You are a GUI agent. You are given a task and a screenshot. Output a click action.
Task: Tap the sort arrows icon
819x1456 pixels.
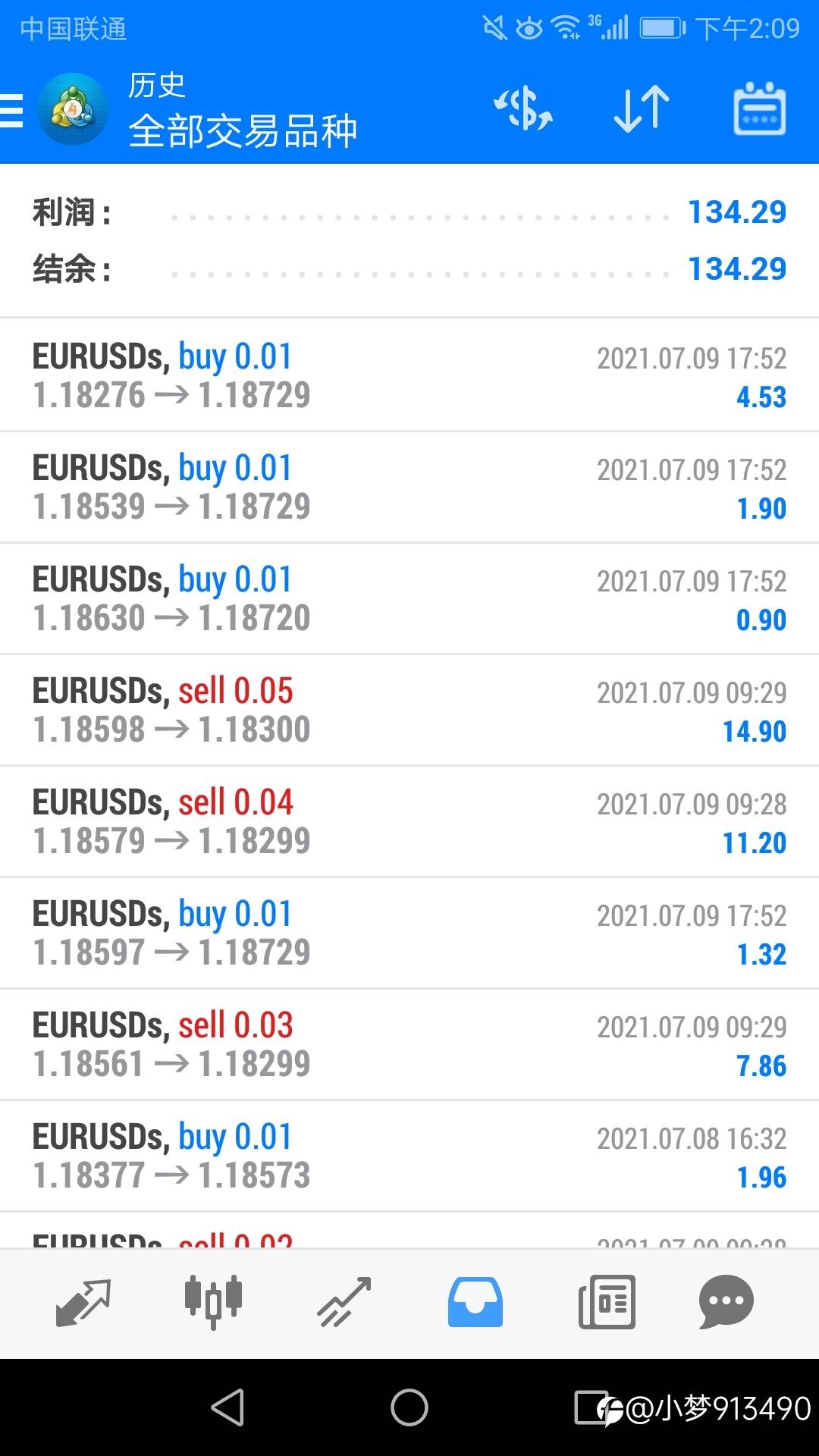642,108
